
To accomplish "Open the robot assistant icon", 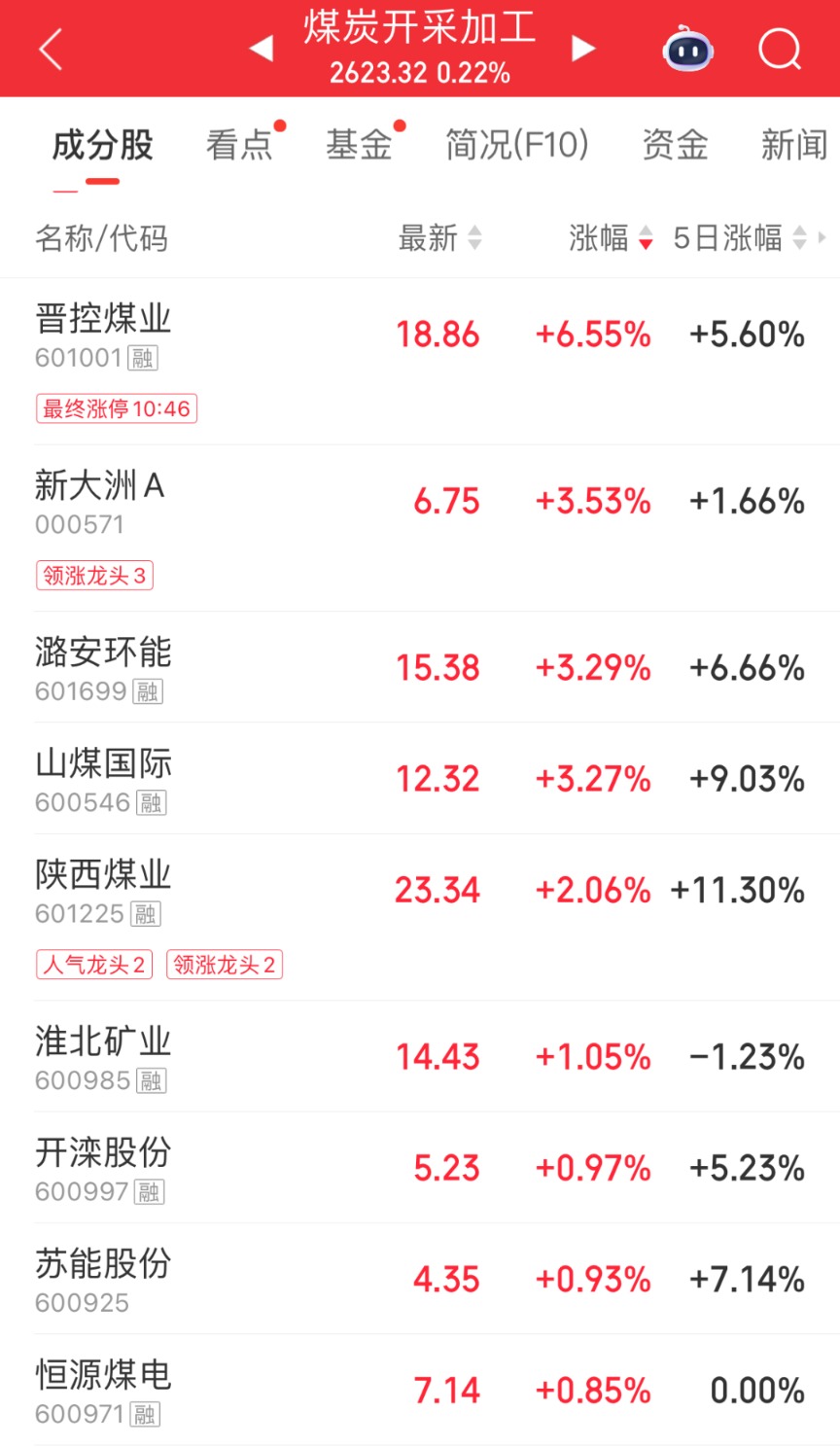I will click(x=687, y=48).
